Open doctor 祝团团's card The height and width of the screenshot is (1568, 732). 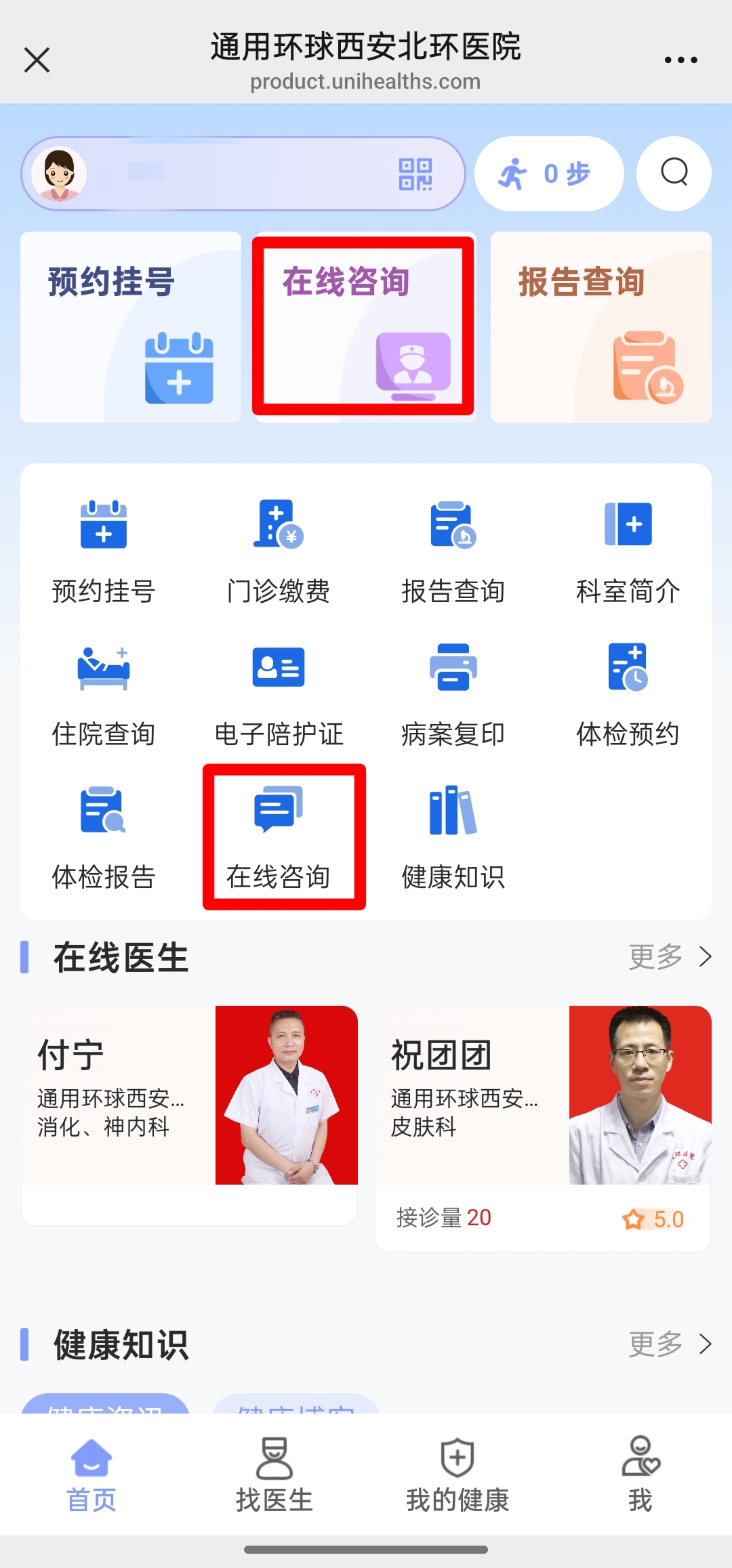click(542, 1124)
